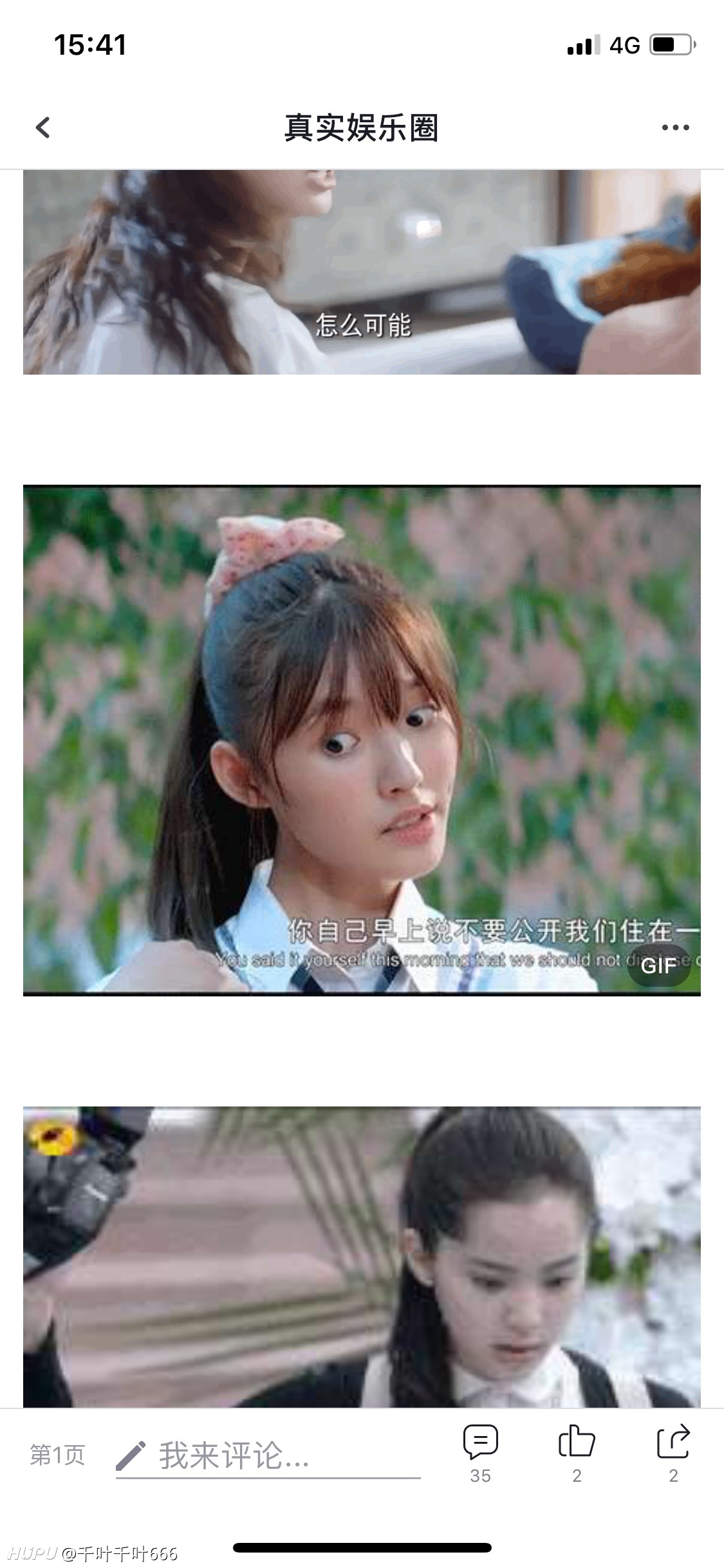Open the bottom image of the ponytail girl
Viewport: 724px width, 1568px height.
(362, 1256)
